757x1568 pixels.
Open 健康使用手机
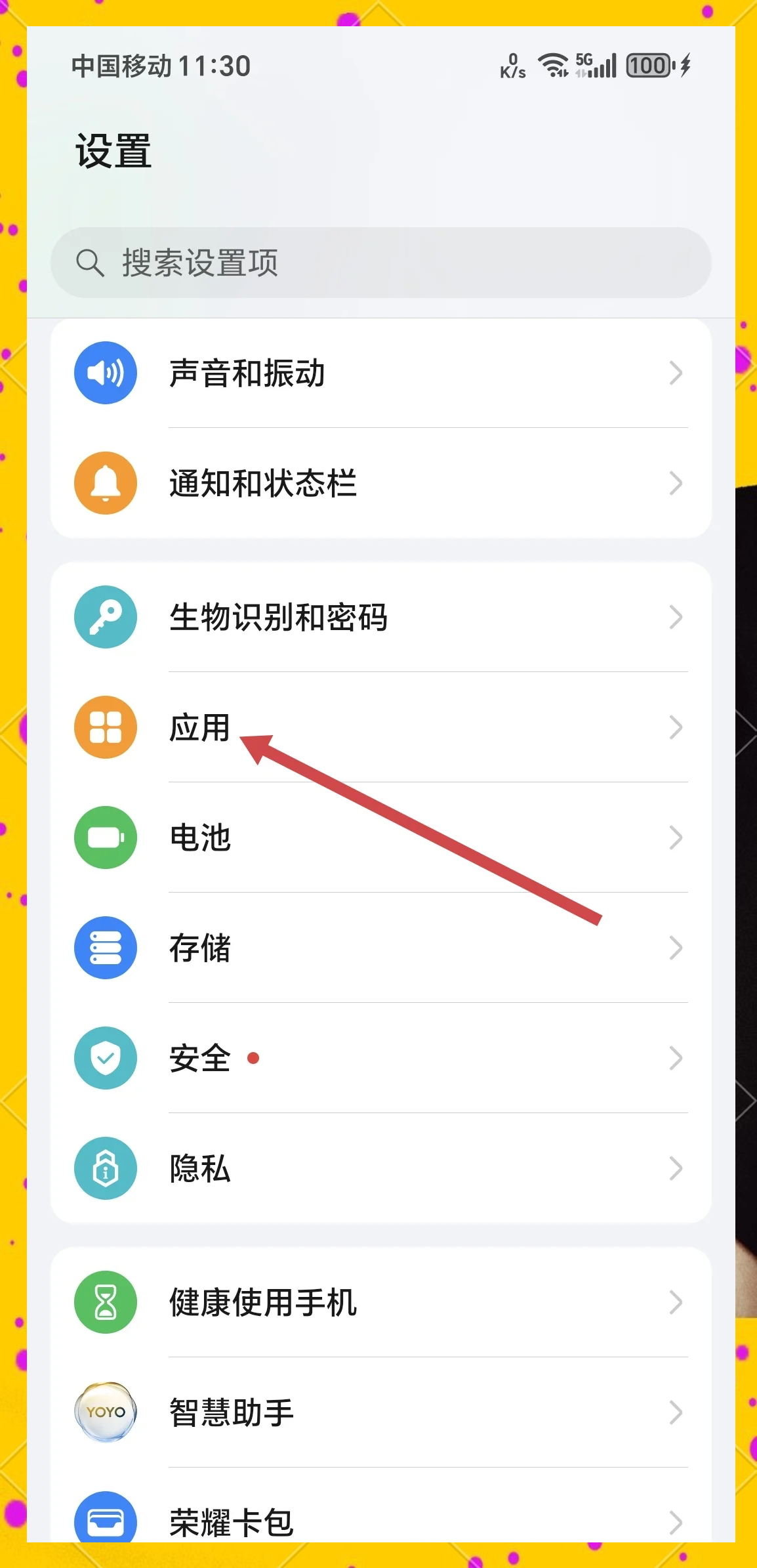tap(380, 1302)
